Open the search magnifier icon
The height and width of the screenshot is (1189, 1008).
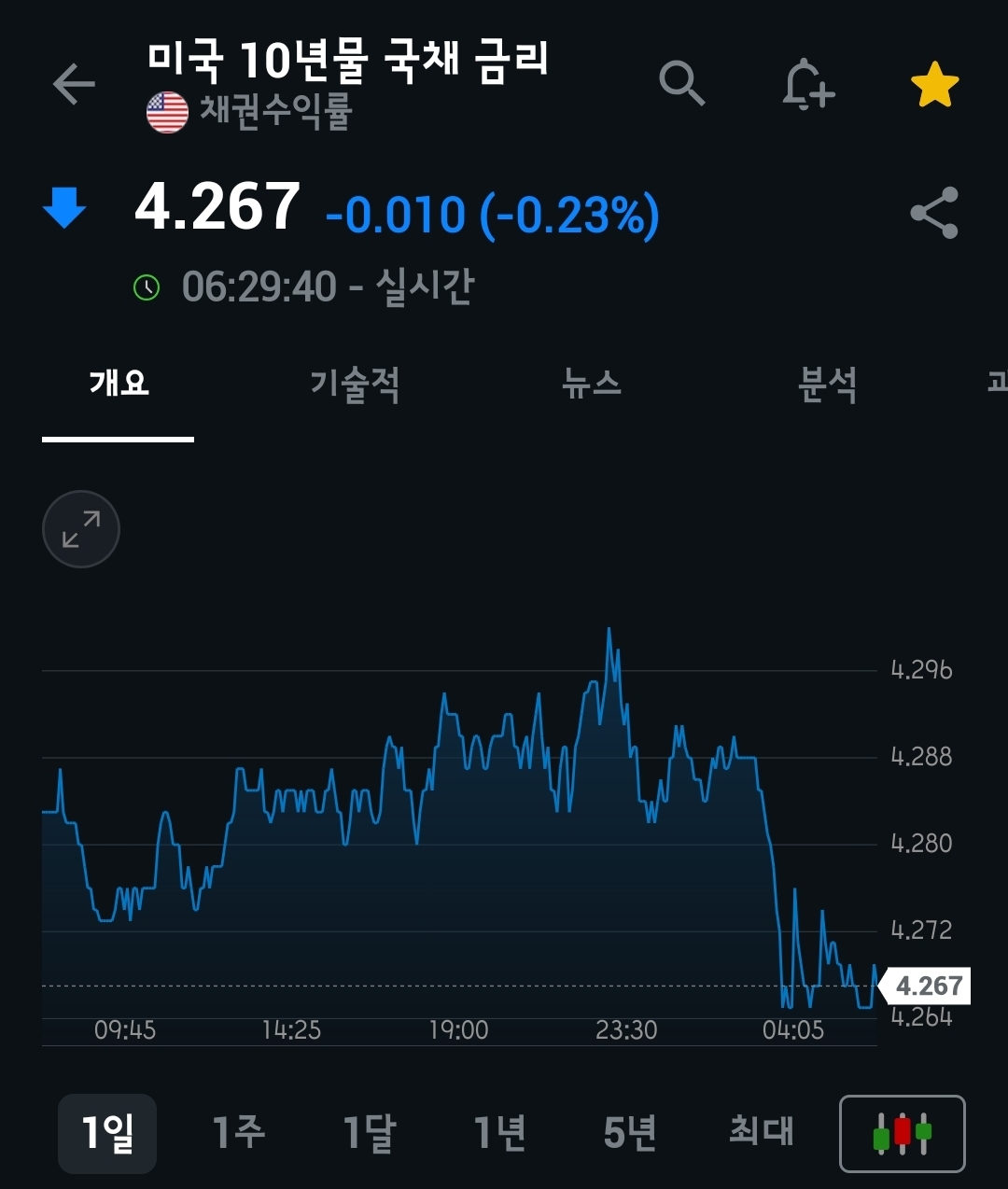pyautogui.click(x=681, y=85)
